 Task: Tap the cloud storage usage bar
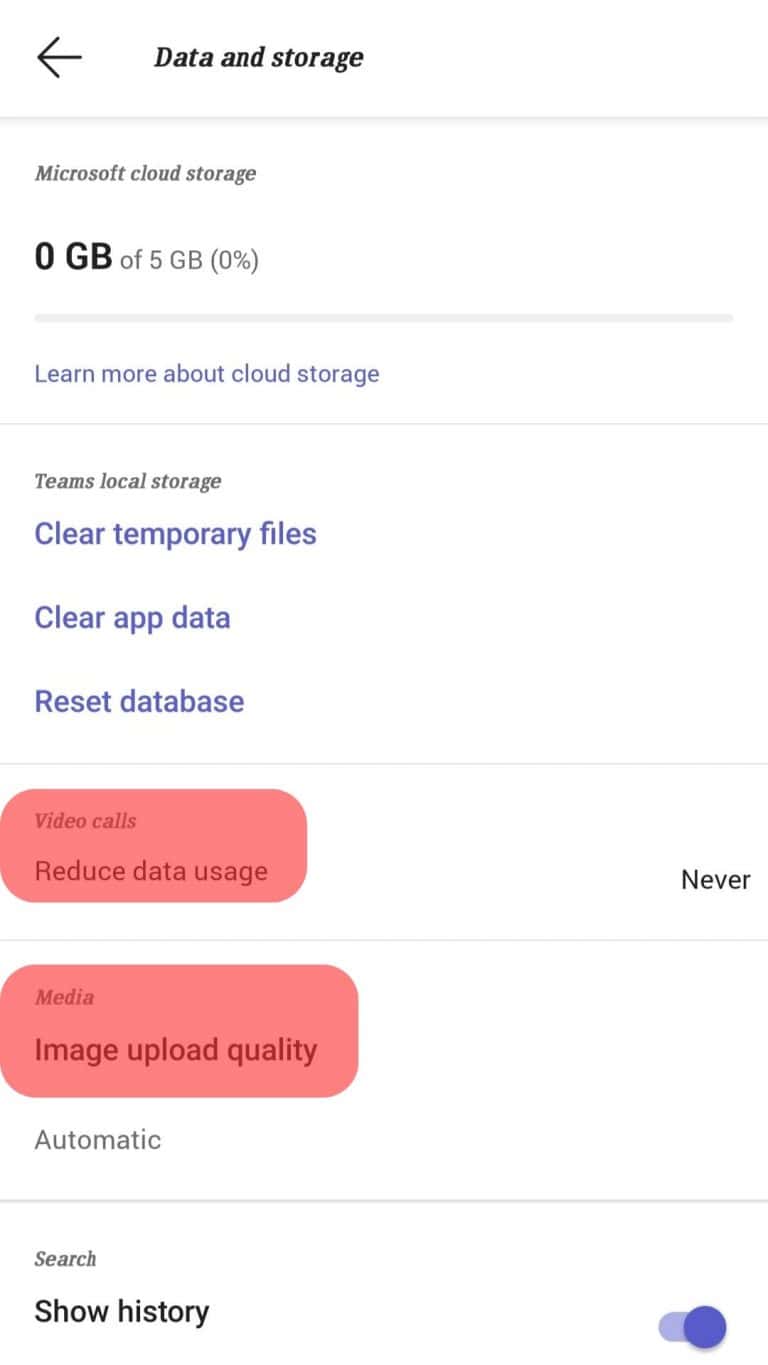tap(383, 317)
